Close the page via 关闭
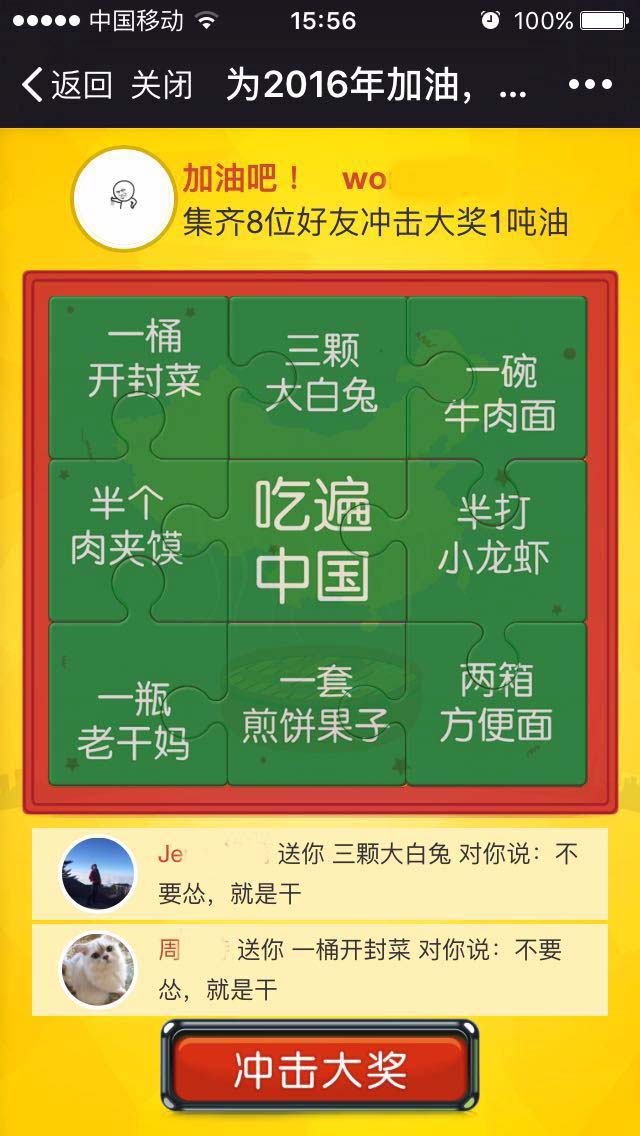 [160, 85]
